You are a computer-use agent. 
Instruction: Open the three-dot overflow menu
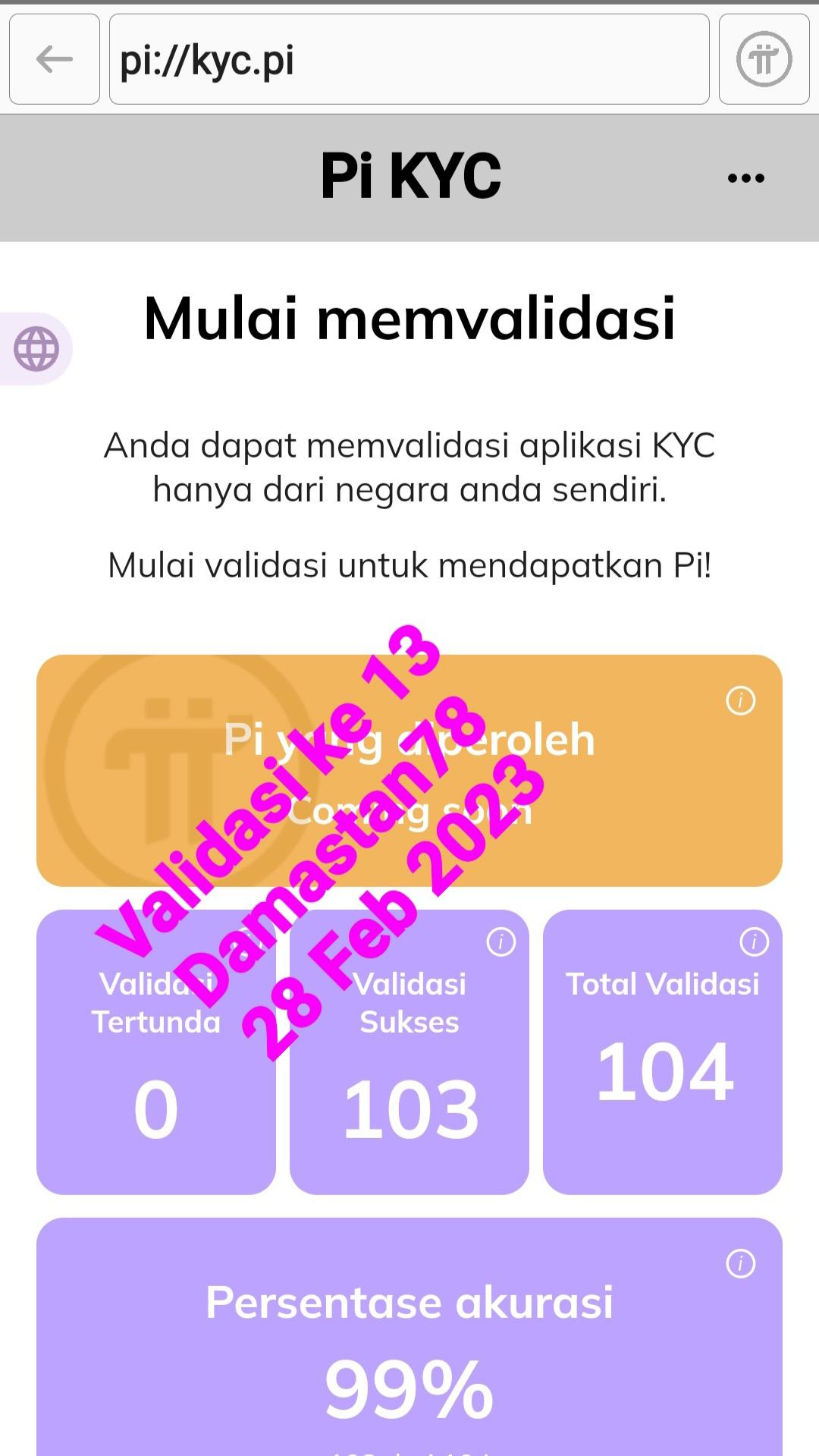[745, 178]
